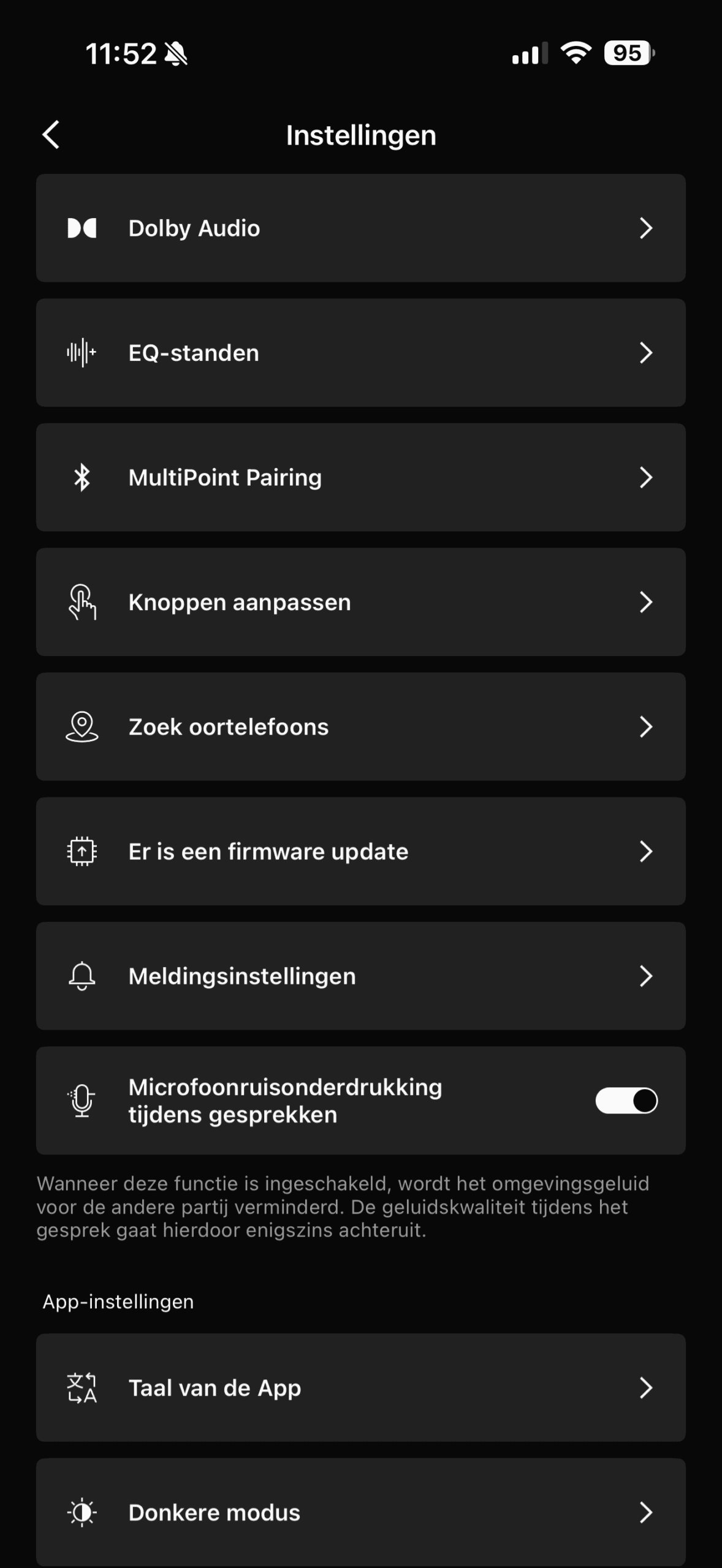
Task: Open EQ-standen
Action: click(360, 353)
